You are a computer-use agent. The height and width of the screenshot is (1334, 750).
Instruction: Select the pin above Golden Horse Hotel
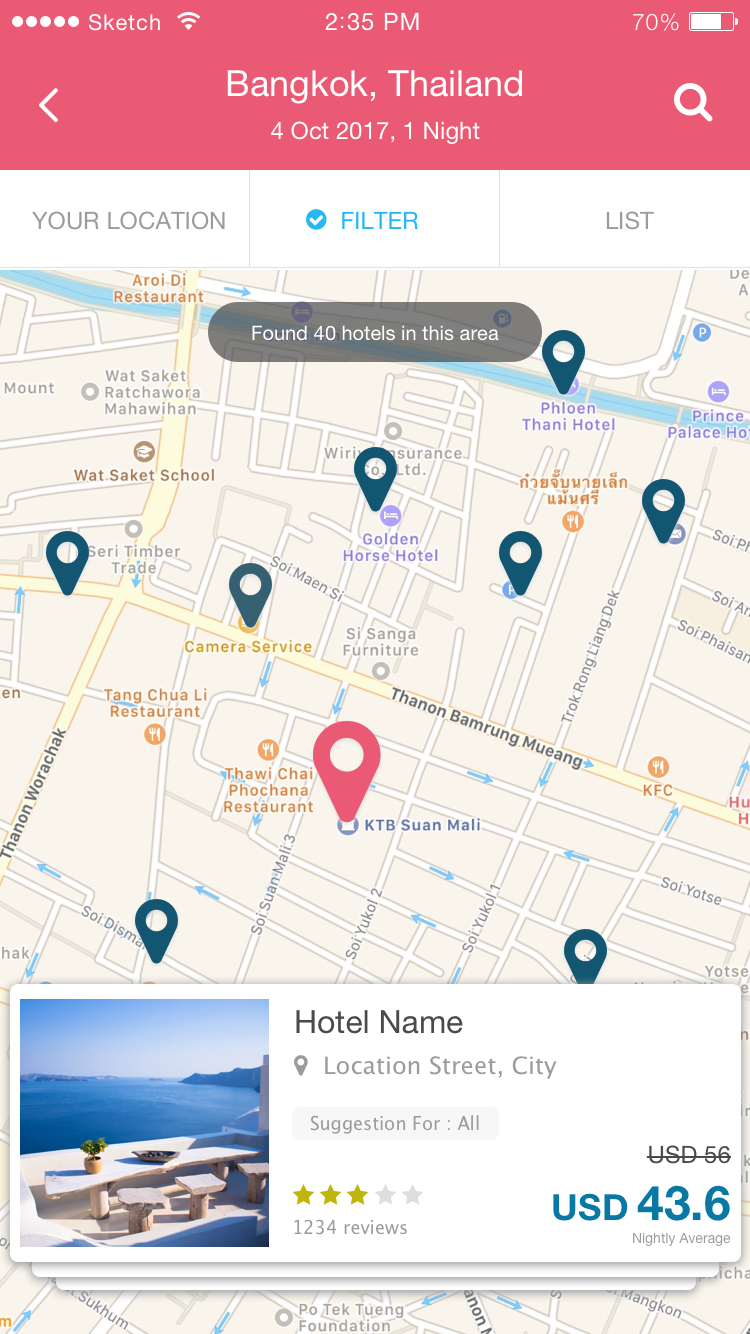point(376,478)
